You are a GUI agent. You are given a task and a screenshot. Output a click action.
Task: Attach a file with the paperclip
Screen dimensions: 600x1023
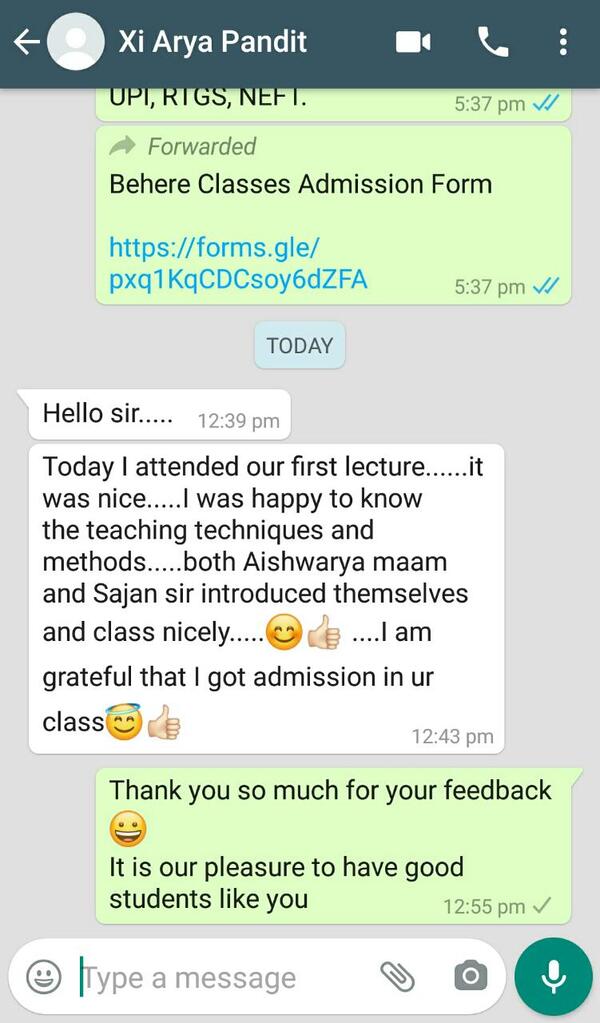tap(398, 977)
